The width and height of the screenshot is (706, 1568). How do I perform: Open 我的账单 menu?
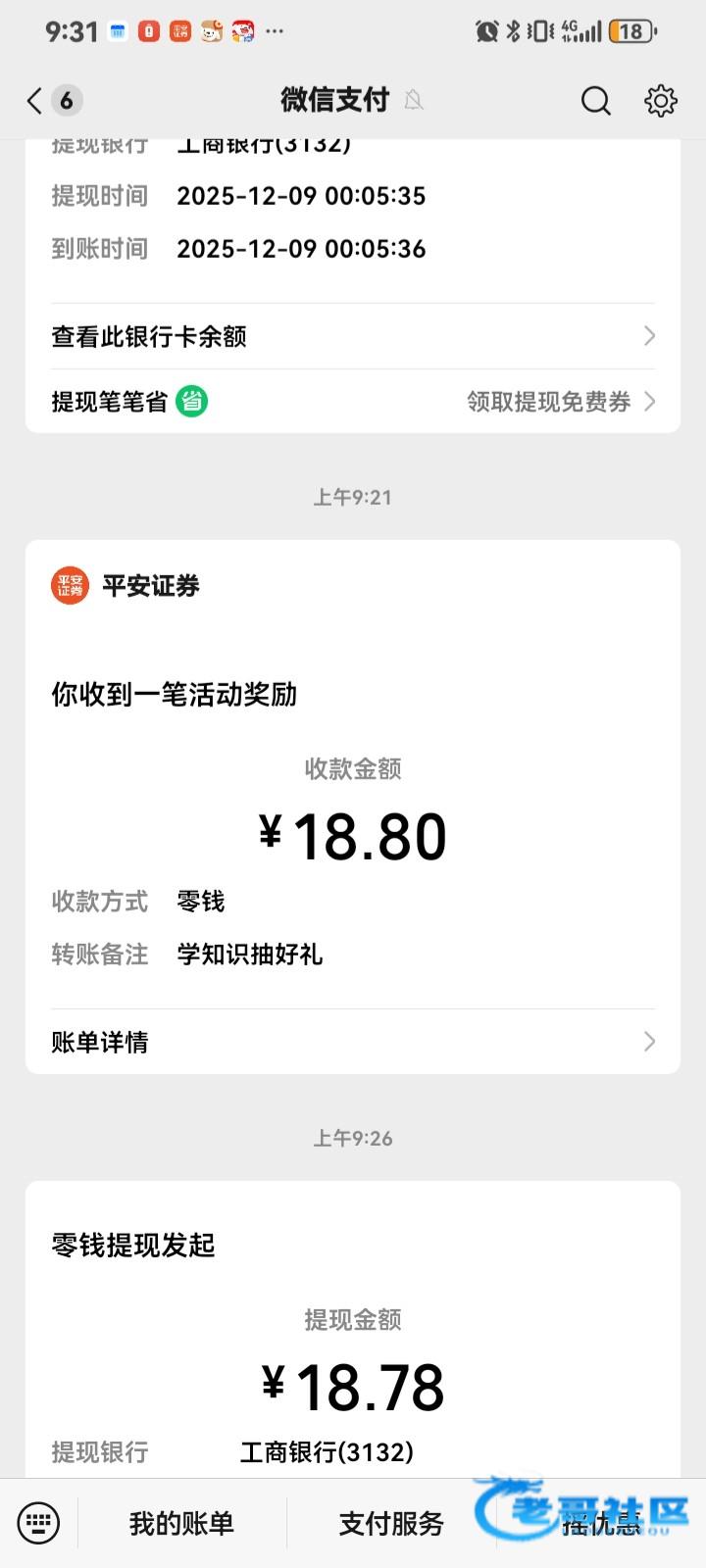coord(181,1523)
